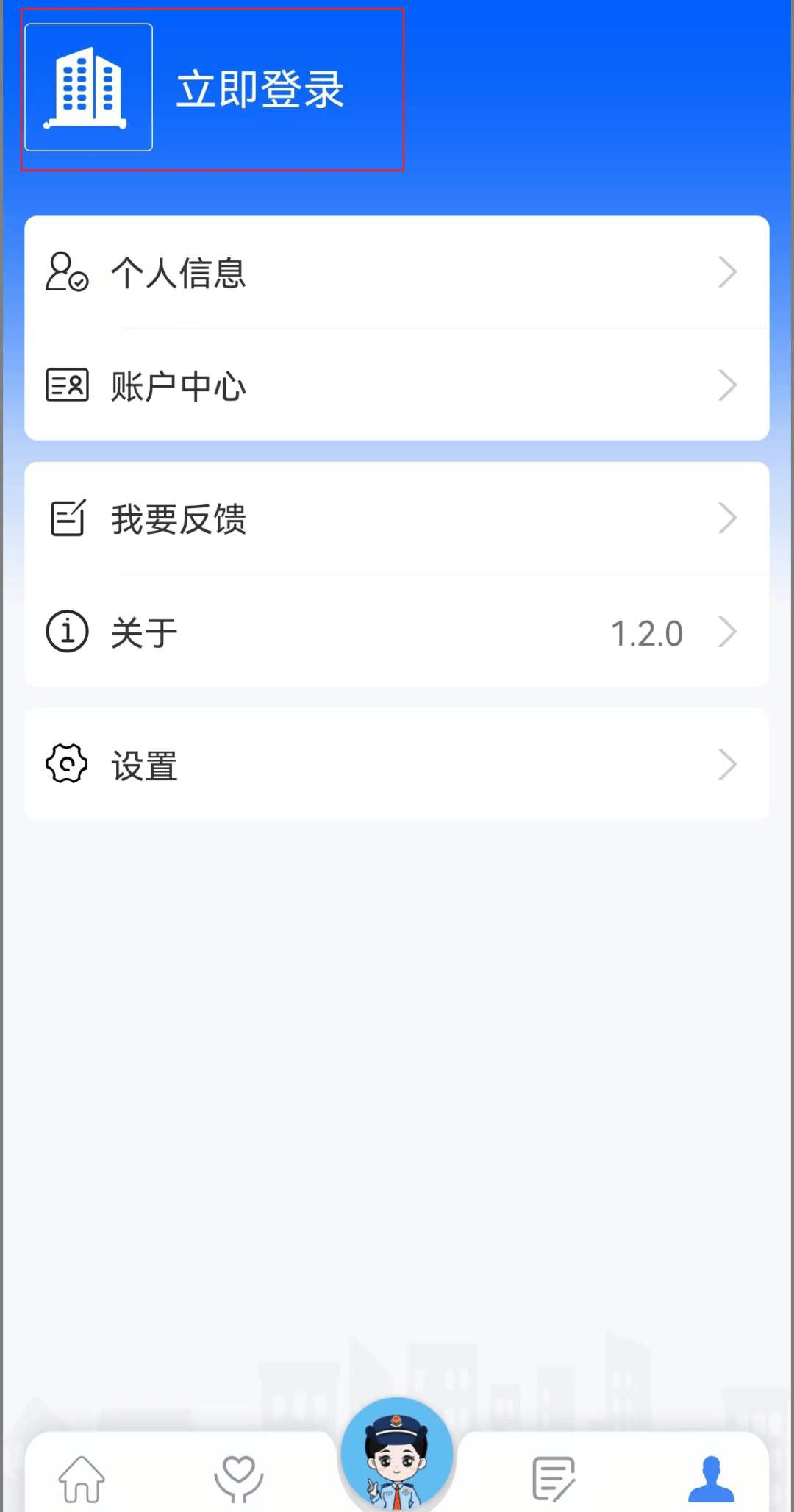This screenshot has width=794, height=1512.
Task: Open the 个人信息 row
Action: coord(397,272)
